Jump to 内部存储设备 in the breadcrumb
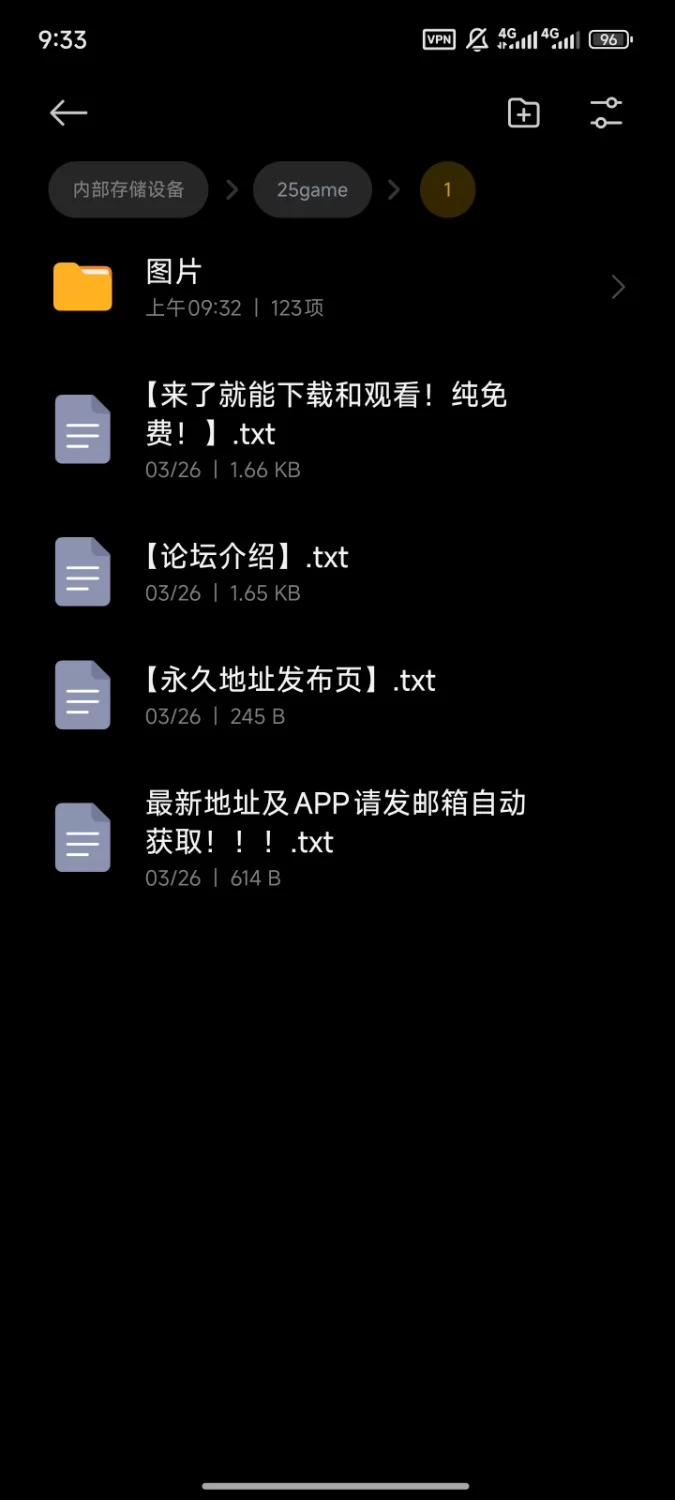The height and width of the screenshot is (1500, 675). tap(129, 189)
